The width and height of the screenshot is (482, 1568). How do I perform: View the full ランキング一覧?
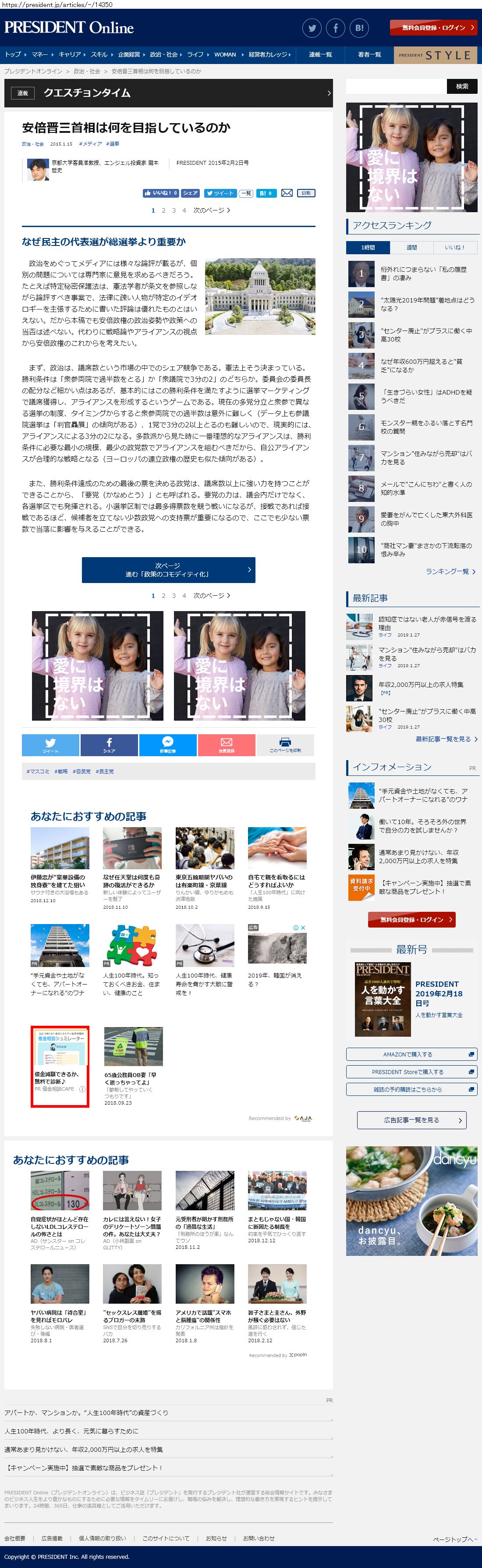coord(450,572)
